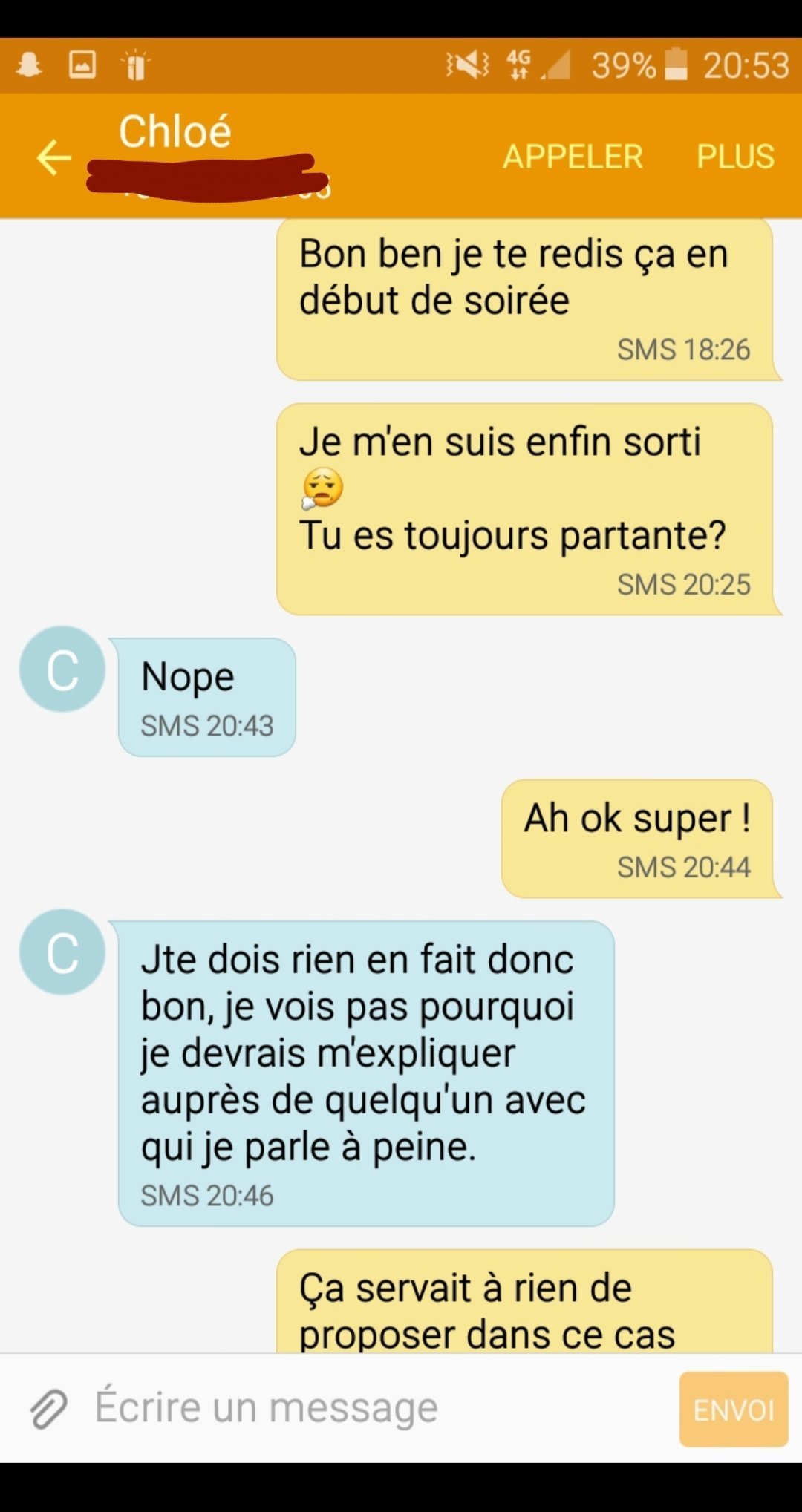The height and width of the screenshot is (1512, 802).
Task: Hit the ENVOI send button
Action: (x=734, y=1409)
